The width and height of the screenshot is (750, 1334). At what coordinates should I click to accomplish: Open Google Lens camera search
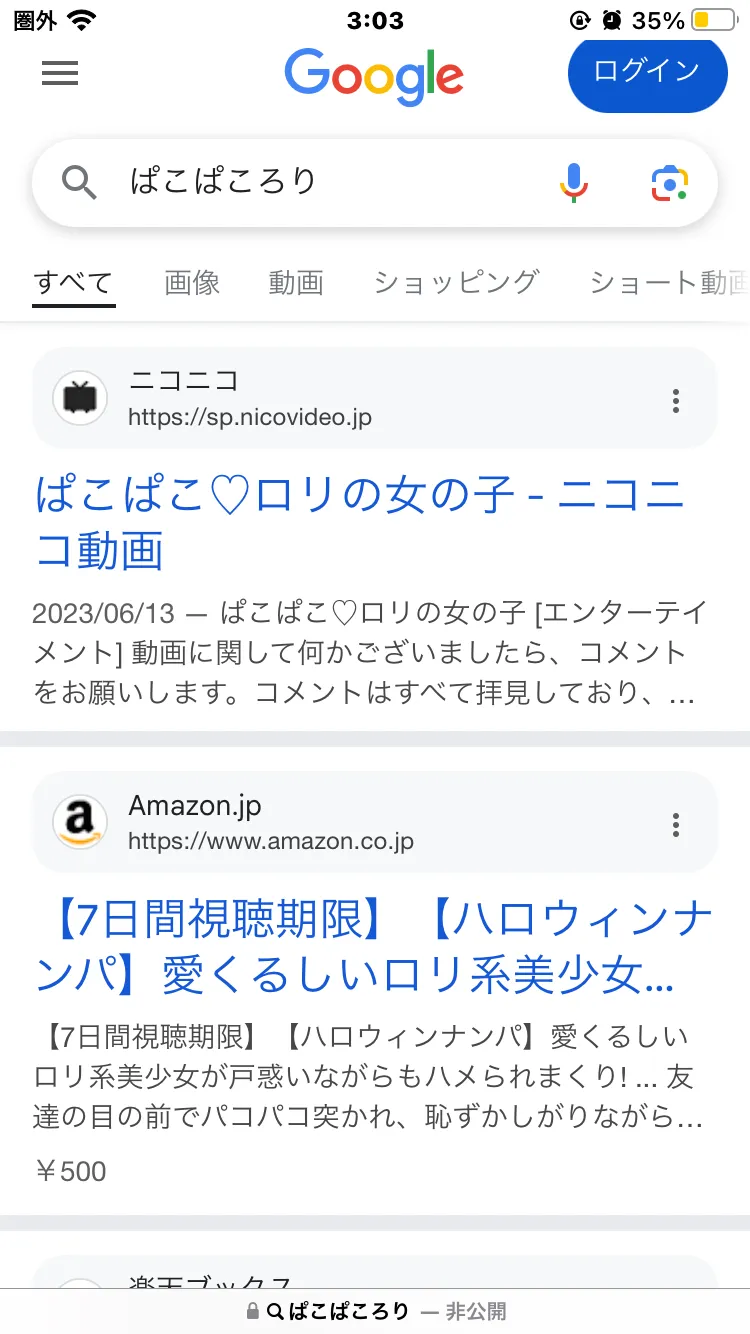(x=670, y=183)
